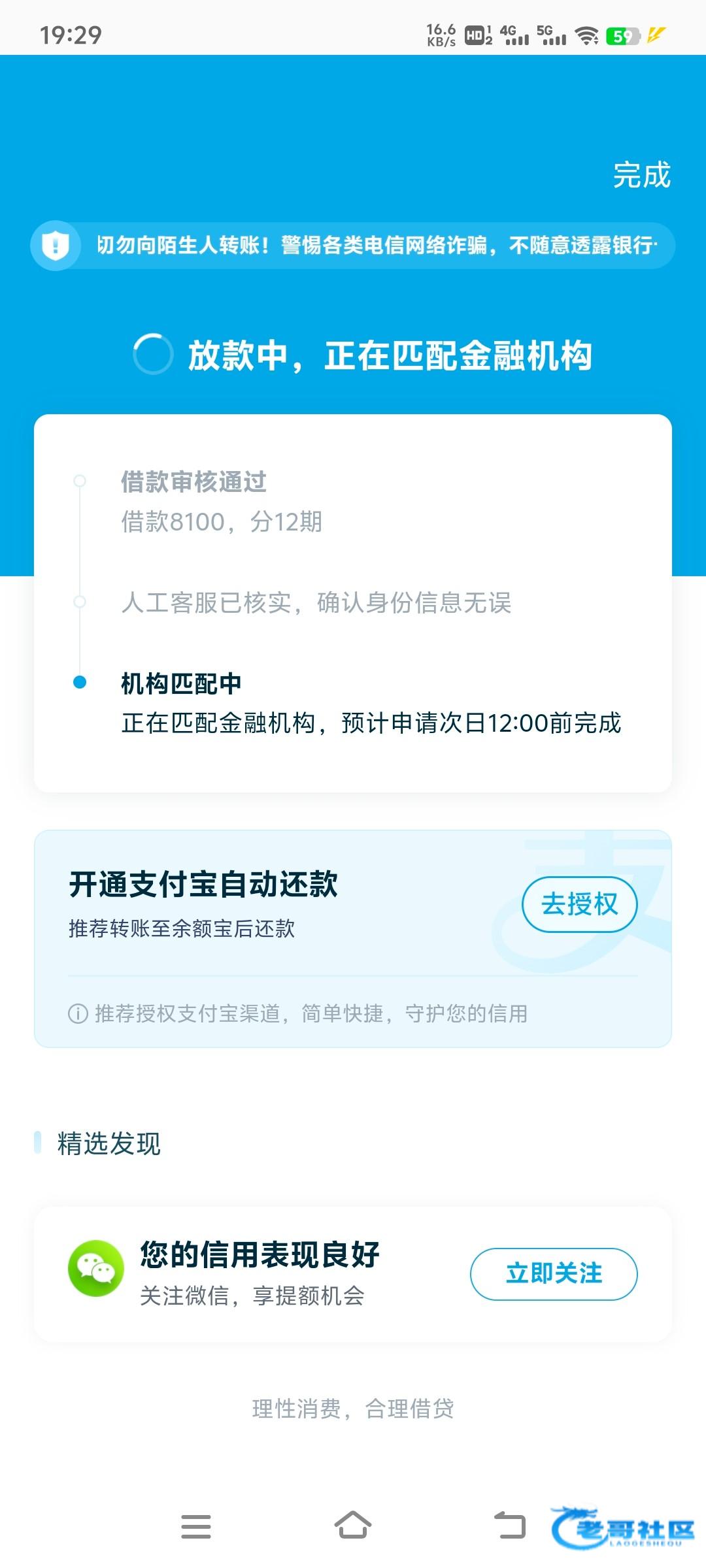Tap 立即关注 to follow WeChat

[x=554, y=1273]
